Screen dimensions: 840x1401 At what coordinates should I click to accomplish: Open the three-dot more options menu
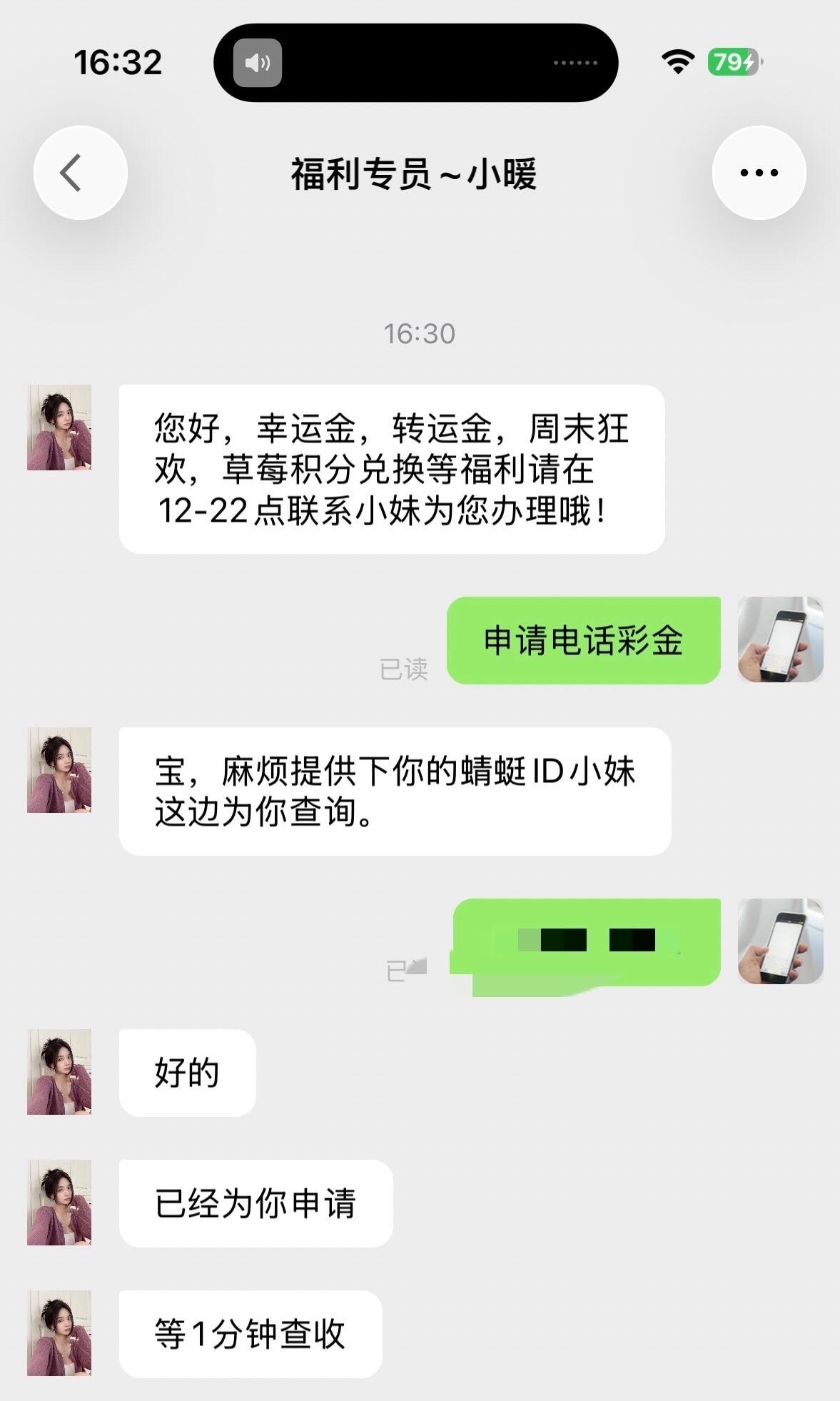pos(759,173)
